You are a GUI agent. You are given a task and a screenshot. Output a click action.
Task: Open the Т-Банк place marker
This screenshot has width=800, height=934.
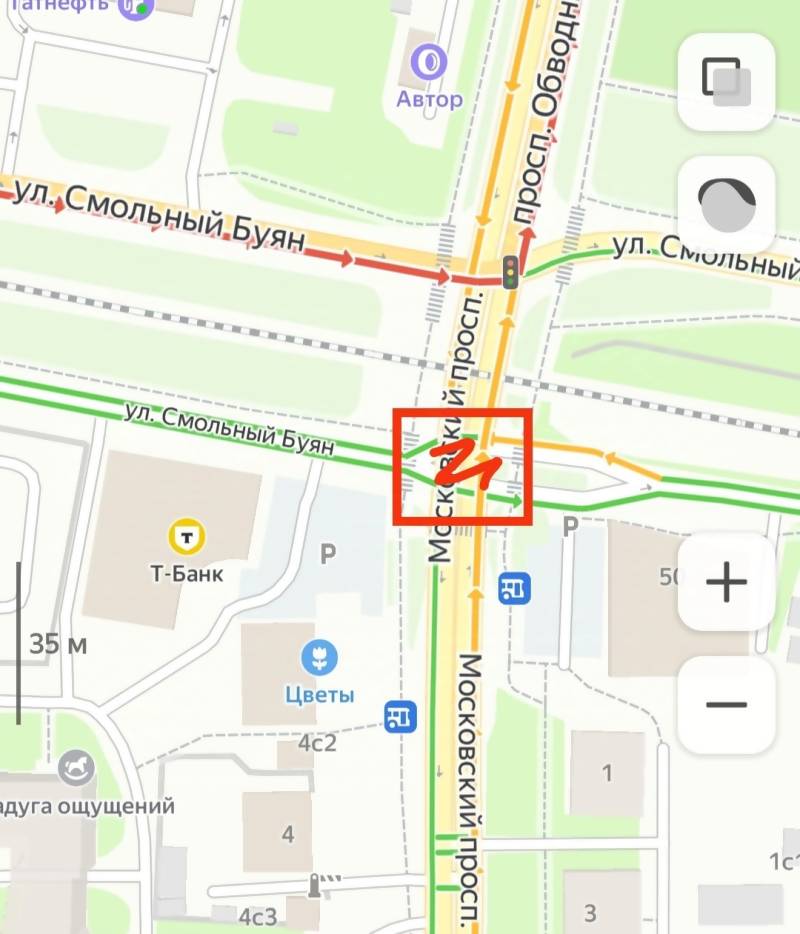pyautogui.click(x=186, y=538)
